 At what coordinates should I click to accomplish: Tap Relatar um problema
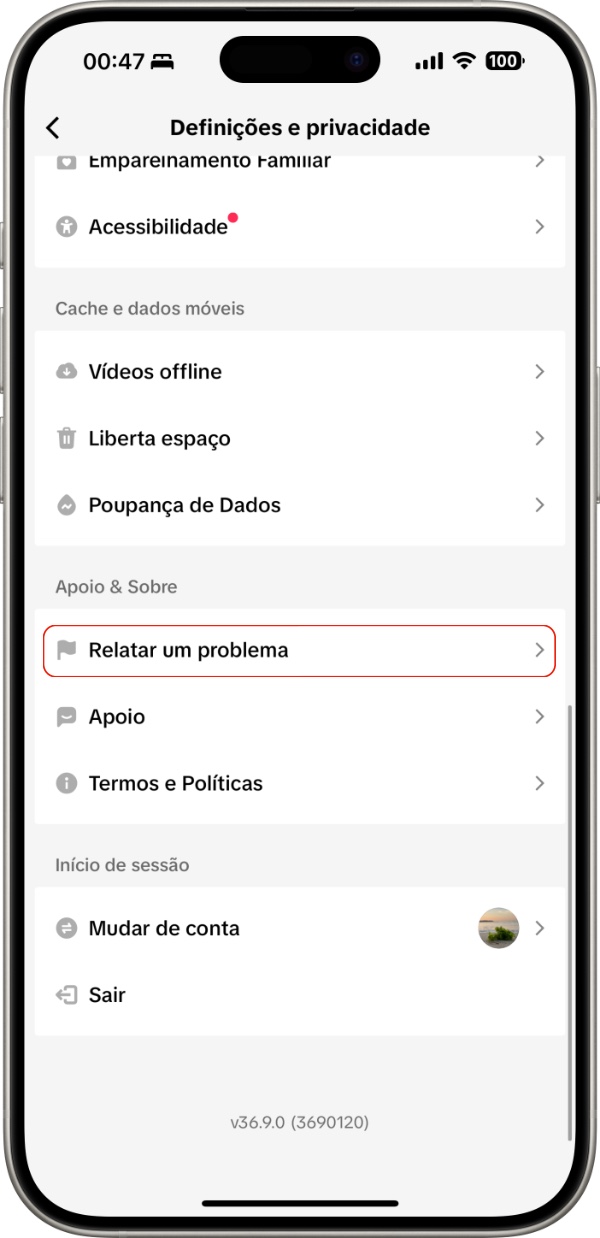click(299, 650)
